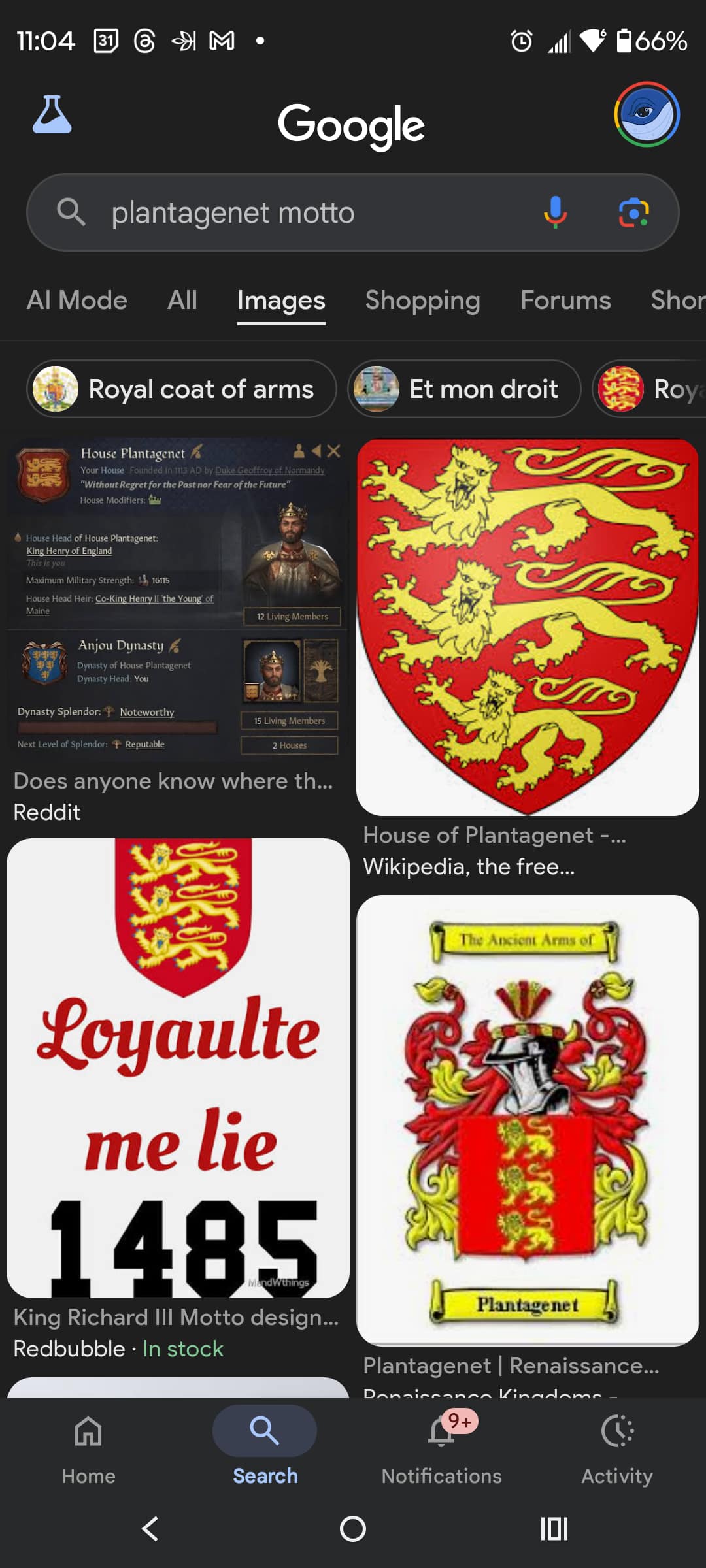Select the 'Royal coat of arms' chip
The image size is (706, 1568).
click(x=182, y=389)
